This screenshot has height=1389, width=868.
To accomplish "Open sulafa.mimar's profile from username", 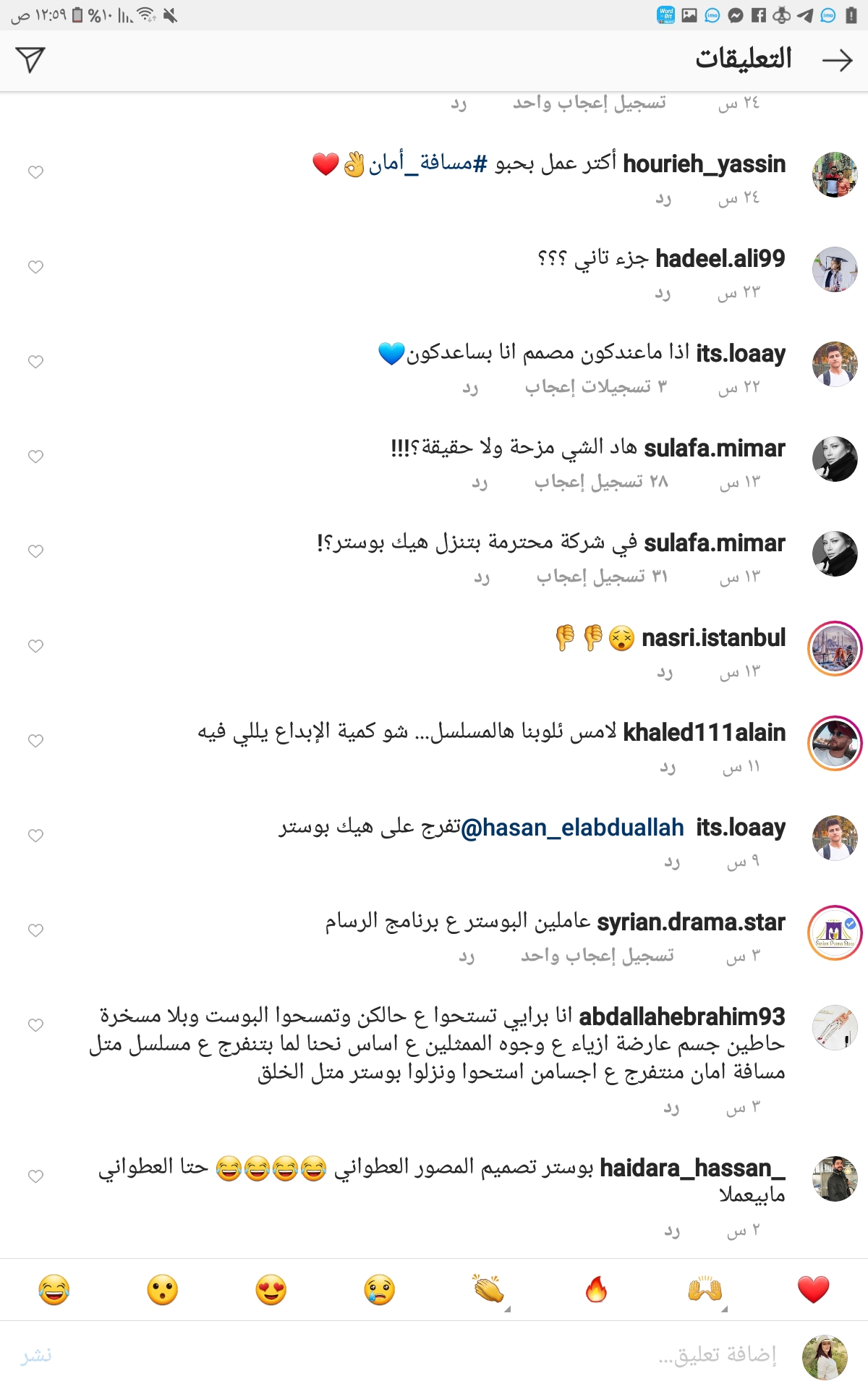I will 714,449.
